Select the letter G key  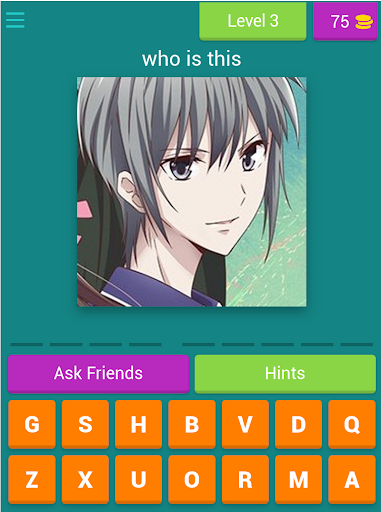click(x=32, y=424)
